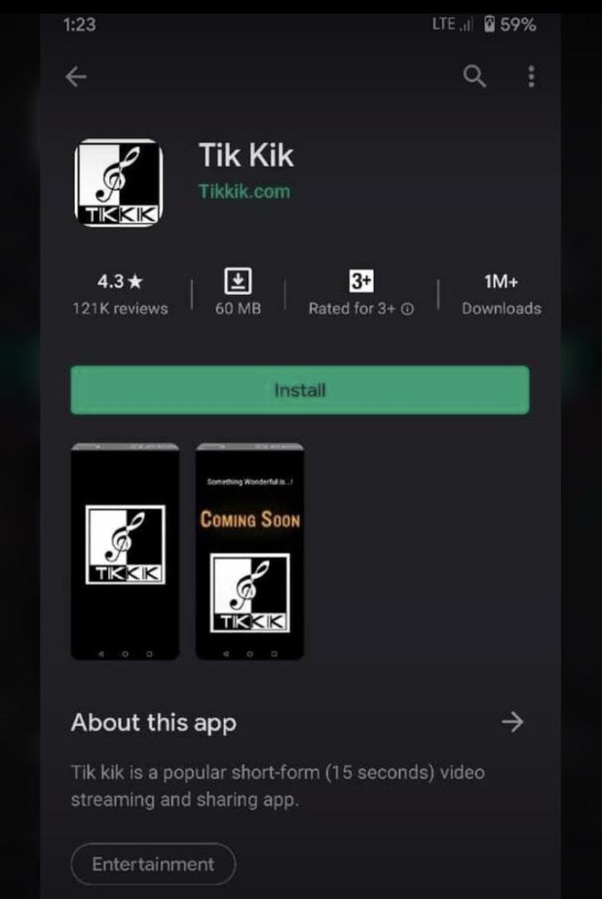View the 4.3 star reviews section
The height and width of the screenshot is (899, 602).
(x=119, y=294)
